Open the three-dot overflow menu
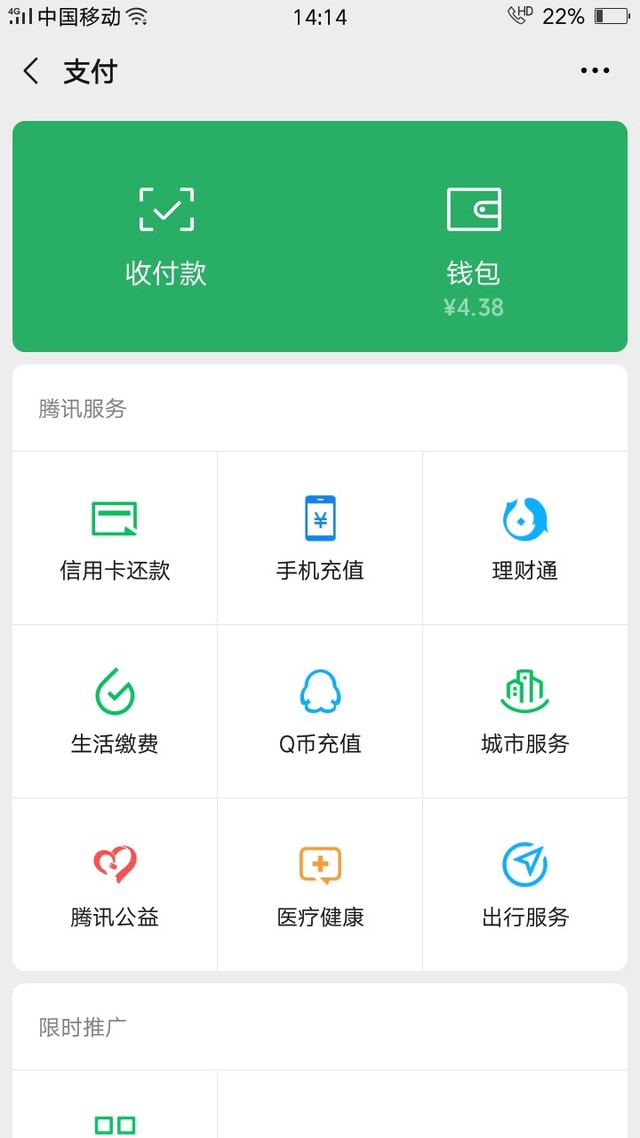The height and width of the screenshot is (1138, 640). (x=595, y=70)
